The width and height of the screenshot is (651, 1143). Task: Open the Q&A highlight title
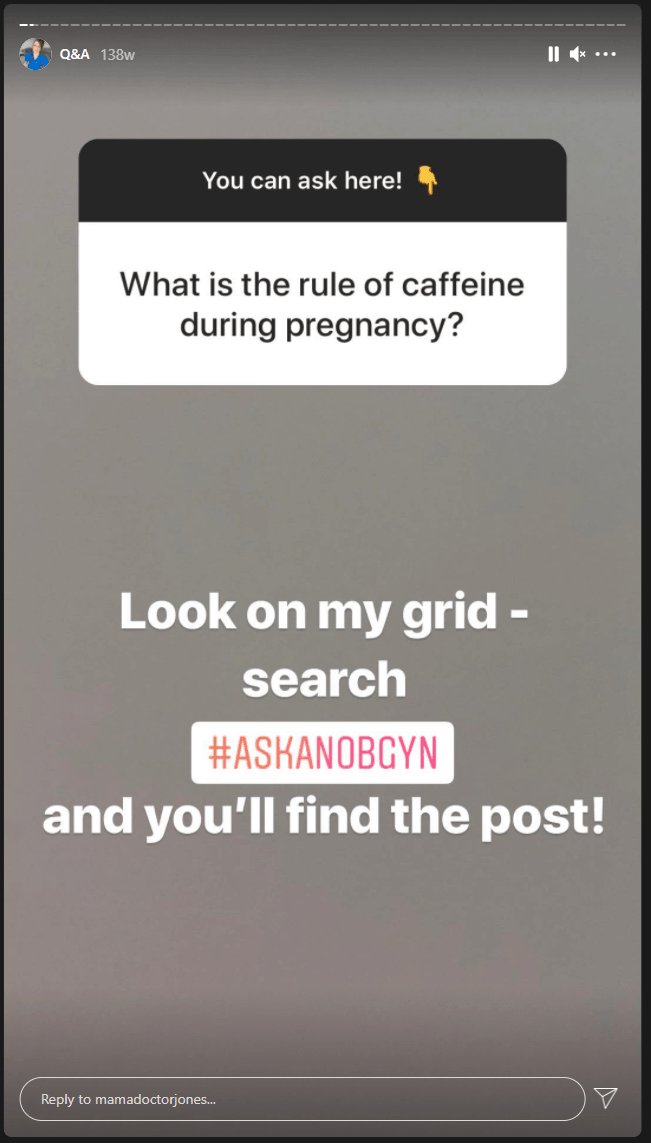tap(75, 54)
